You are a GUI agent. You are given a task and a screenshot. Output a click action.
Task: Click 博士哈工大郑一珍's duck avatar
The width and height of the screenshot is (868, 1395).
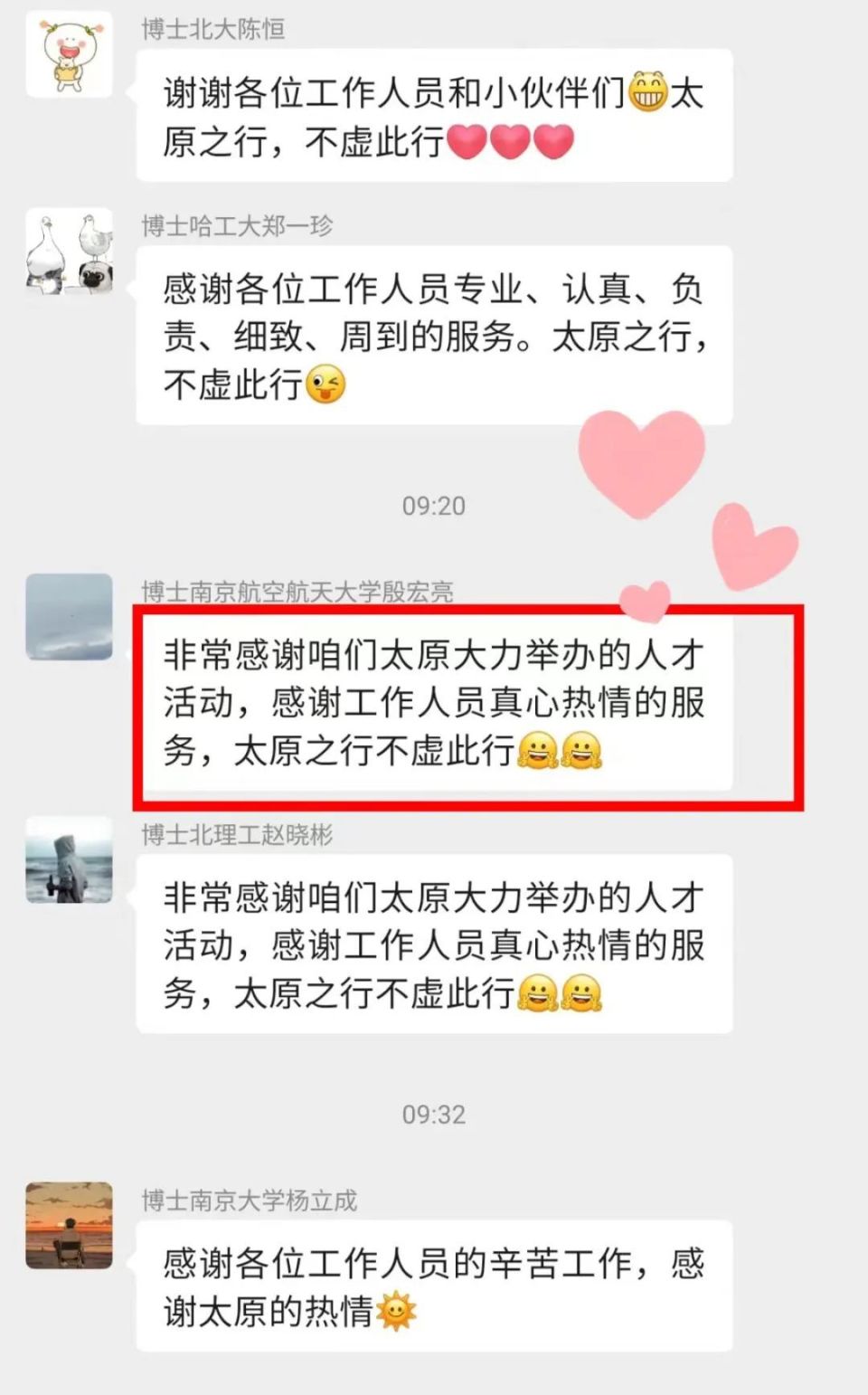tap(68, 258)
